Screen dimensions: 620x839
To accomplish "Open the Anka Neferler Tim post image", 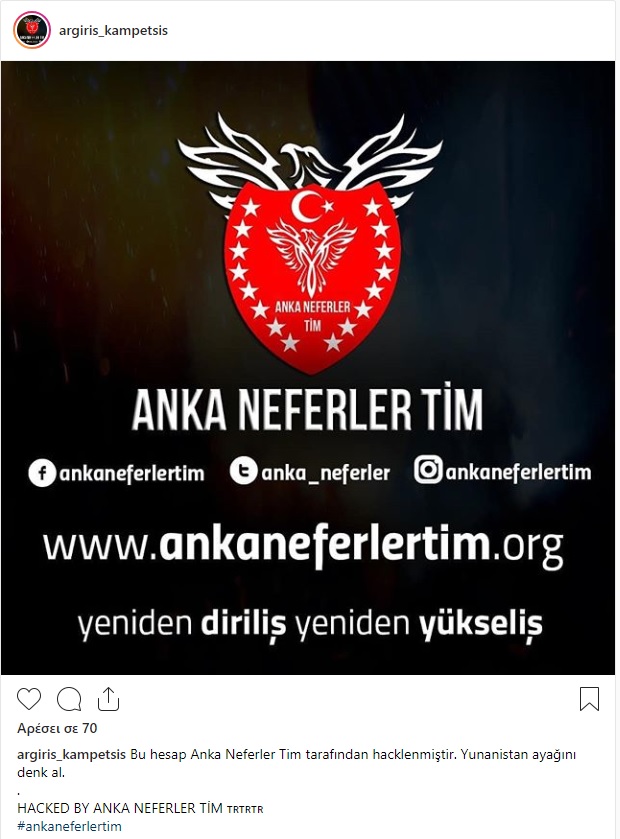I will click(308, 368).
